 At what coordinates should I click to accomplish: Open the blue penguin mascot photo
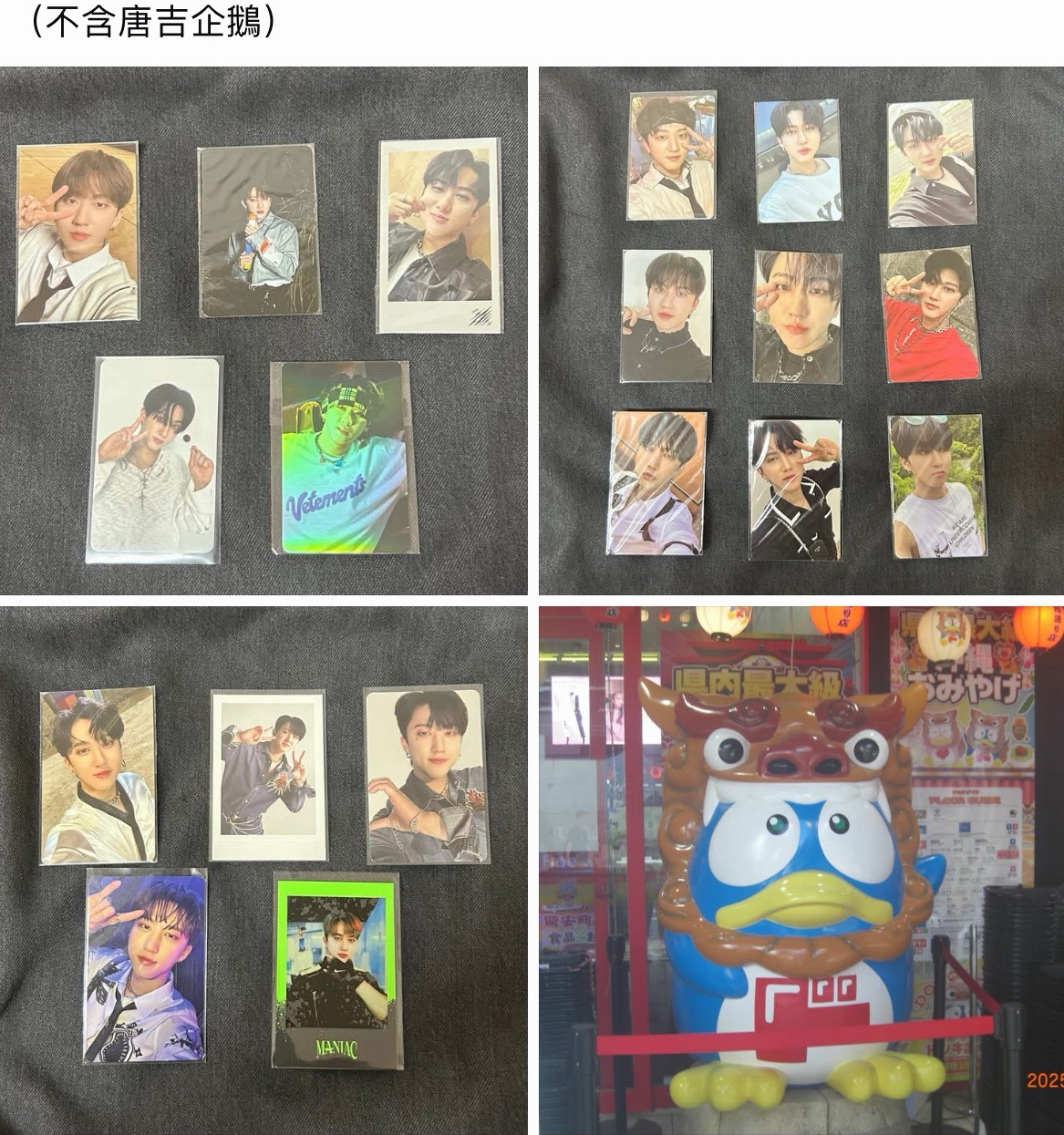801,870
